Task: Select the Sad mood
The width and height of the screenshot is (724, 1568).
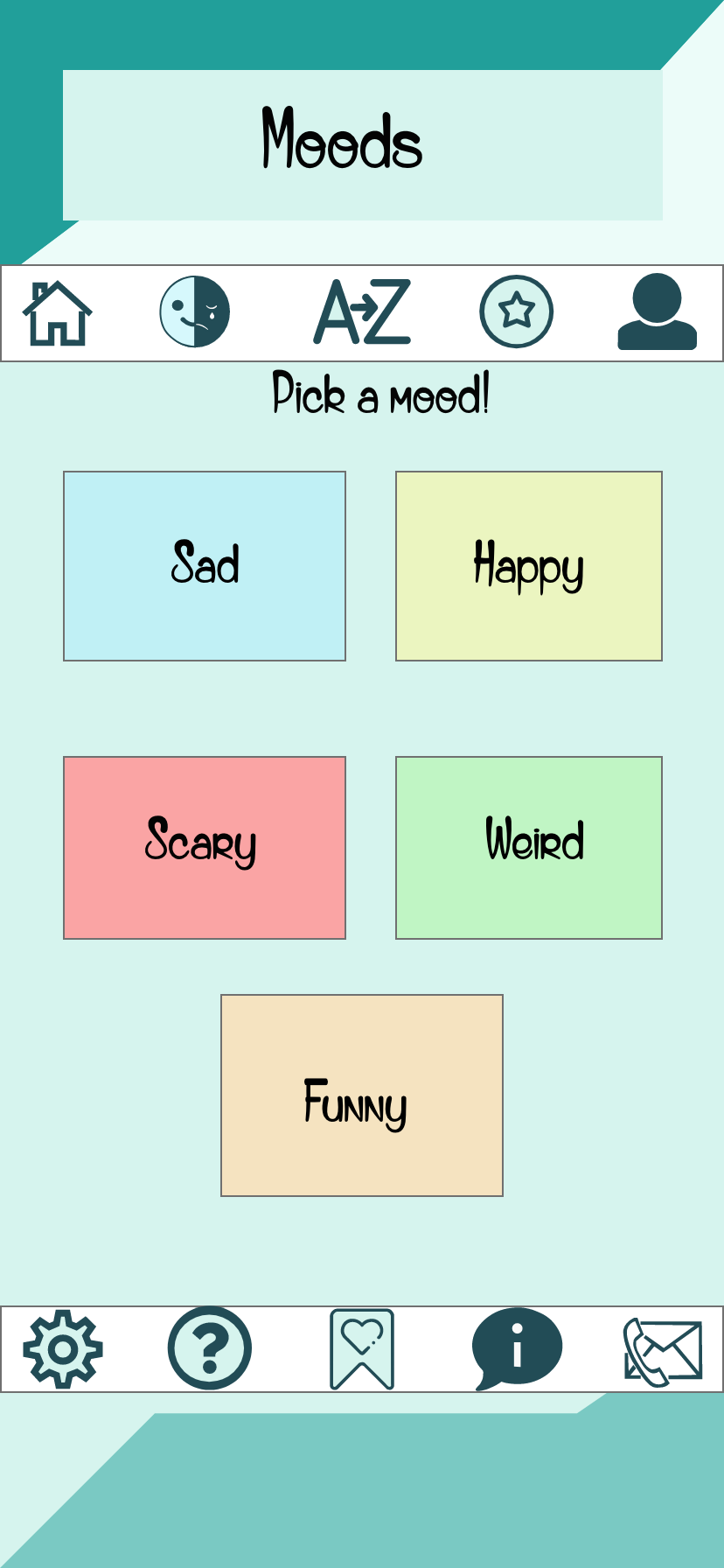Action: 205,566
